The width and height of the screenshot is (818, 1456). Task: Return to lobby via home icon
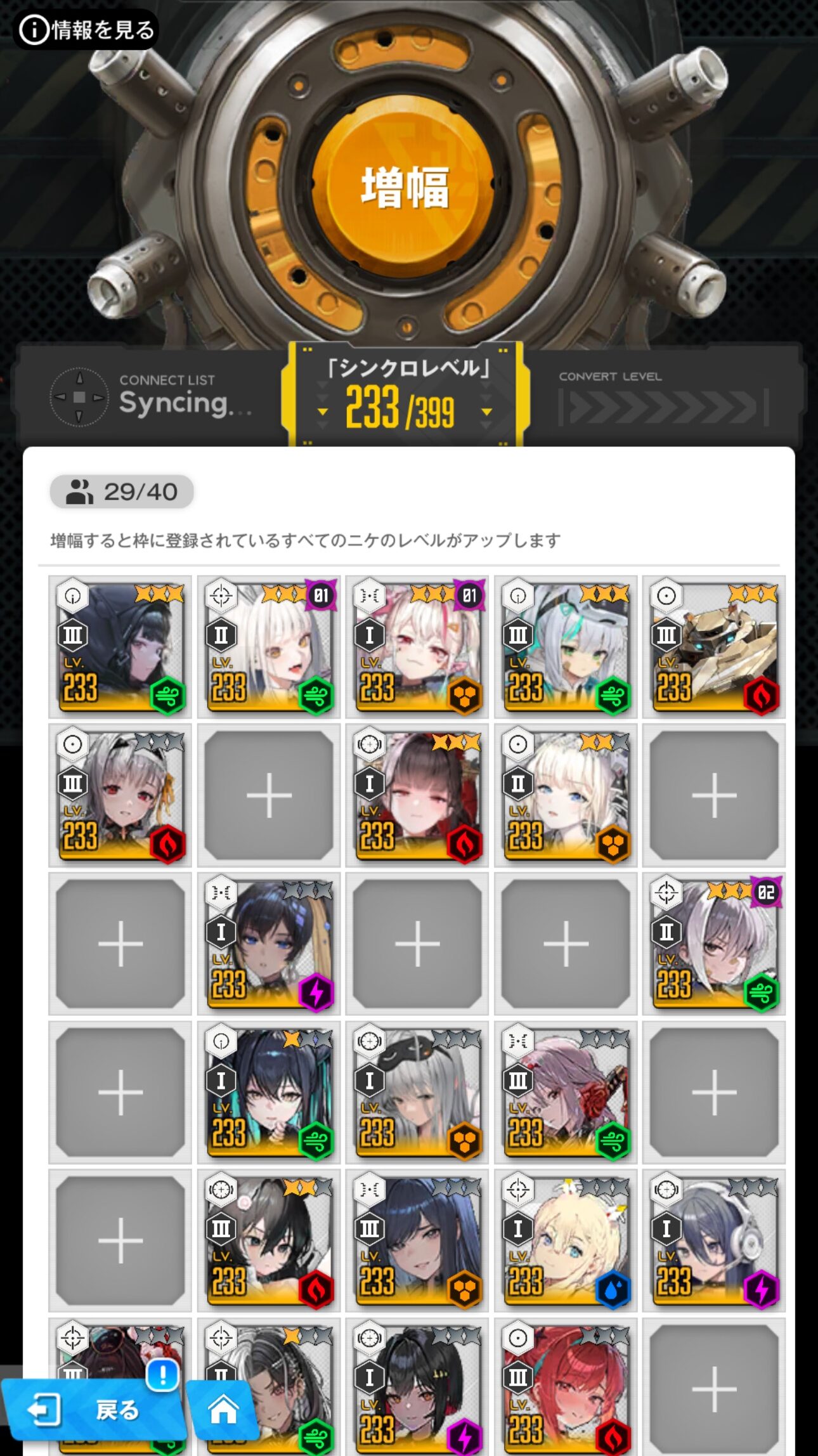pyautogui.click(x=223, y=1410)
